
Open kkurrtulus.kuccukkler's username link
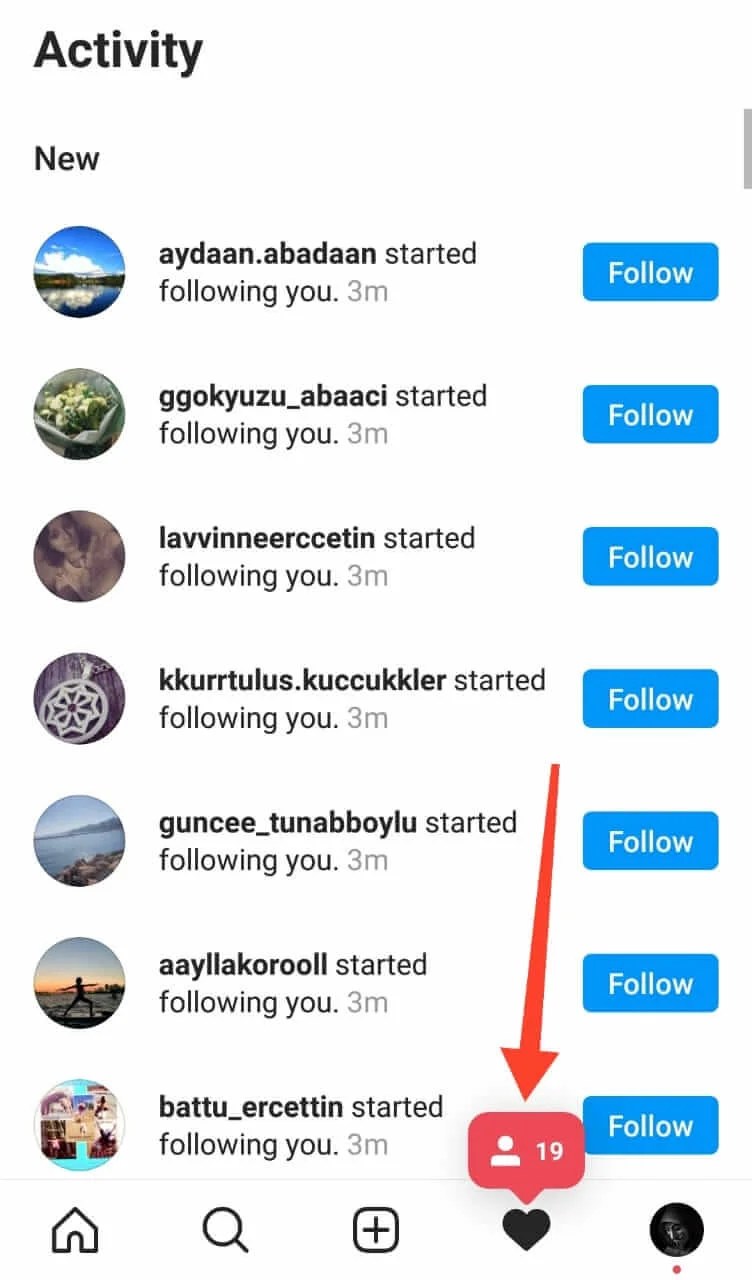coord(300,680)
